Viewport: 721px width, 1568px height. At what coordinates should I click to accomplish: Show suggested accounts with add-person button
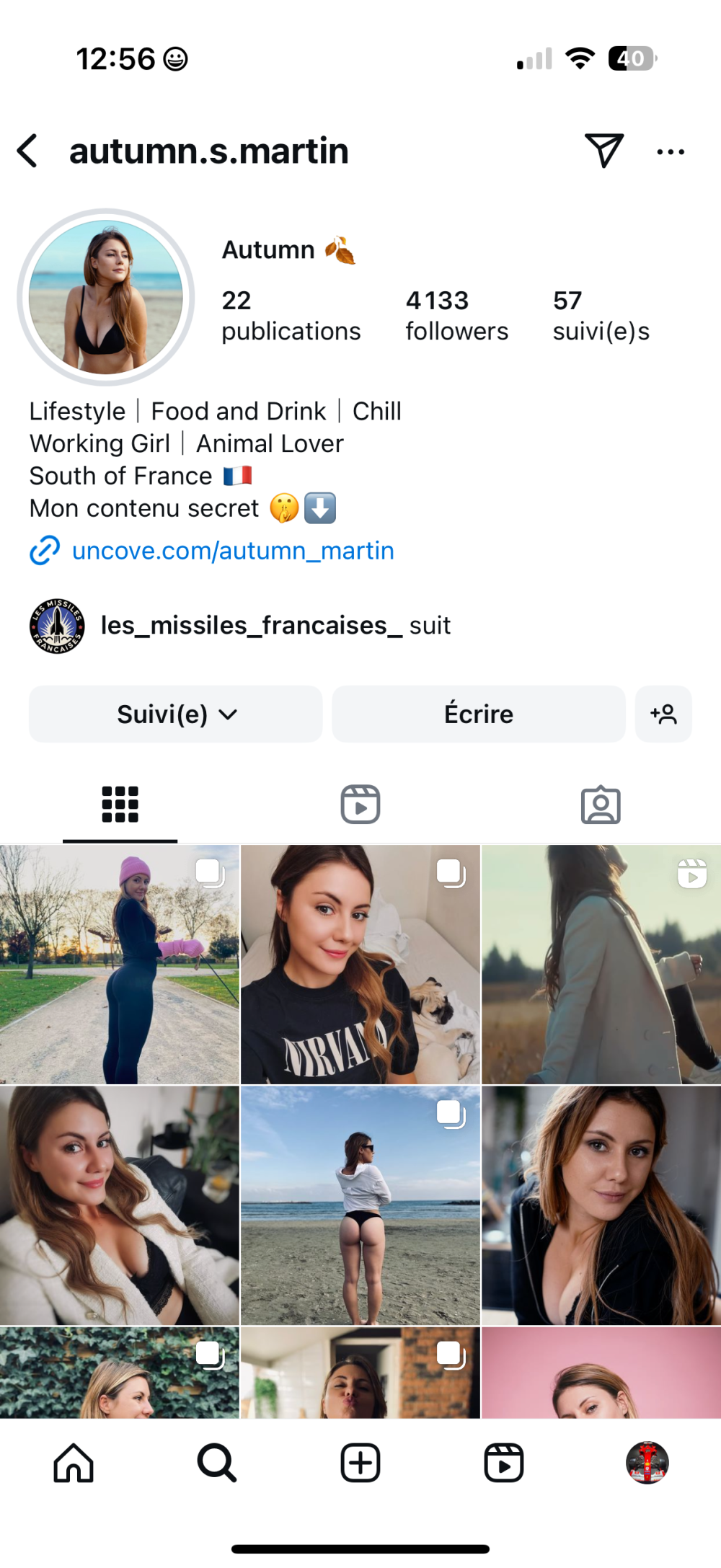tap(663, 714)
